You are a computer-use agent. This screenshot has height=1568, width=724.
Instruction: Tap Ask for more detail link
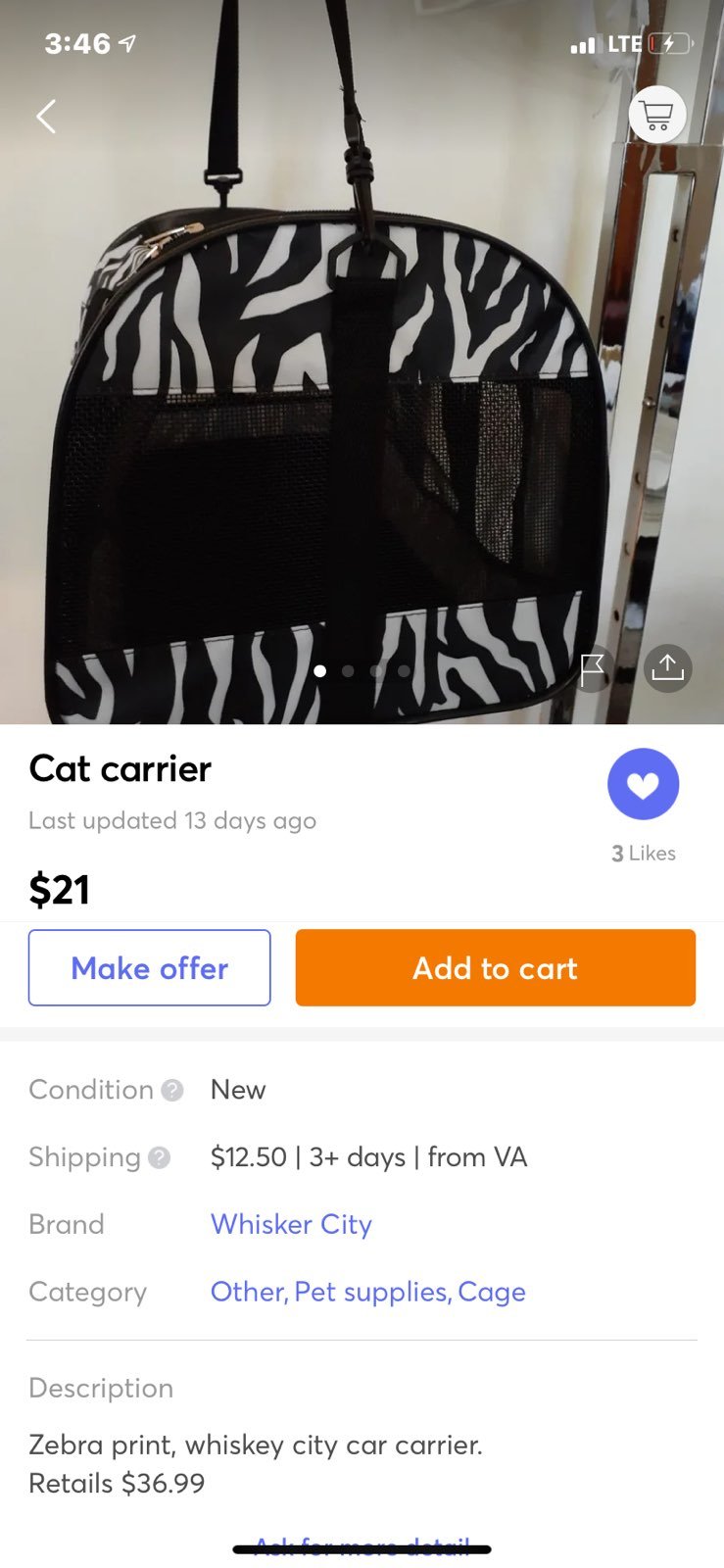tap(362, 1546)
